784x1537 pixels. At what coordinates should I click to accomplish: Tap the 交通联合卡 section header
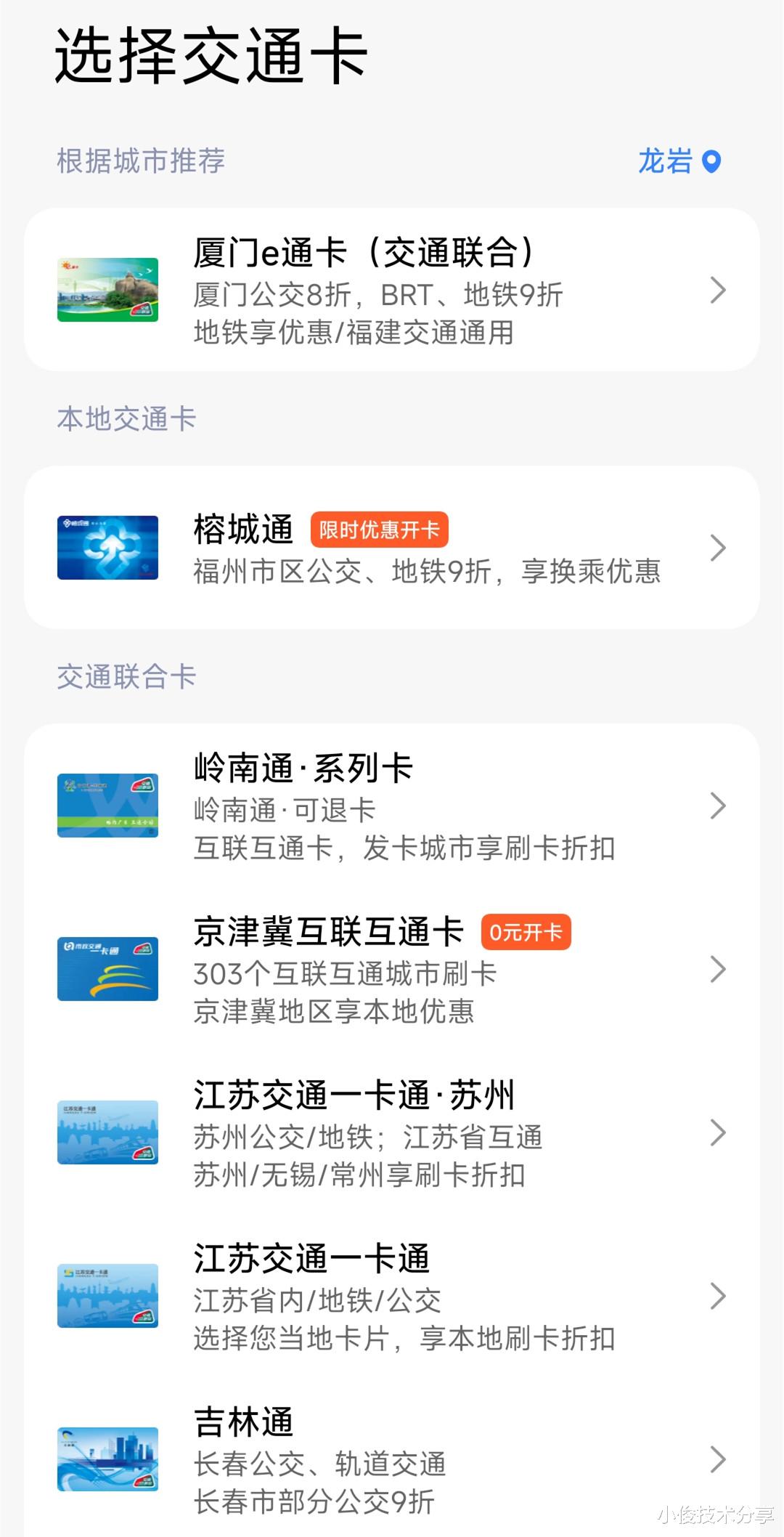click(x=125, y=676)
